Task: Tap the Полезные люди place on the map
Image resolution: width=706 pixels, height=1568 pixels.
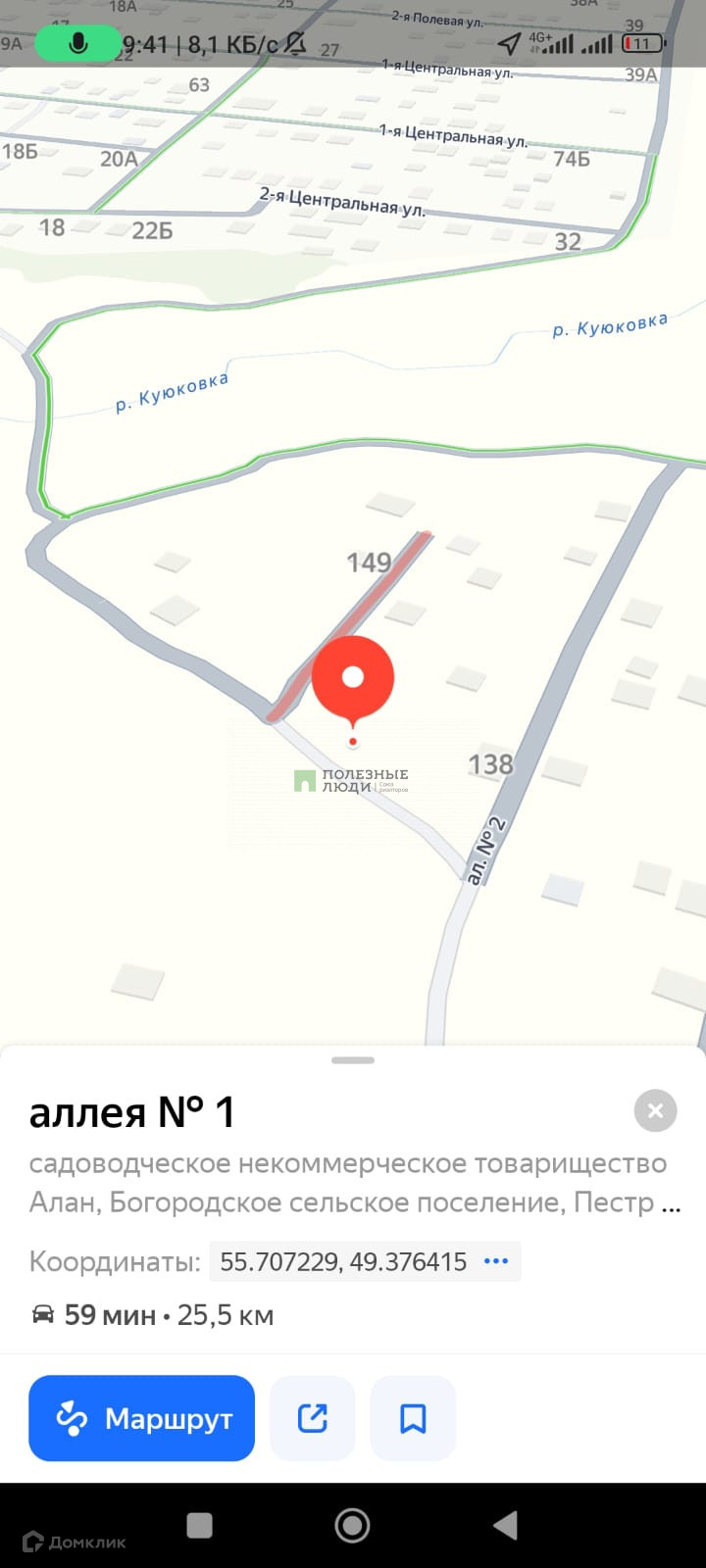Action: coord(349,780)
